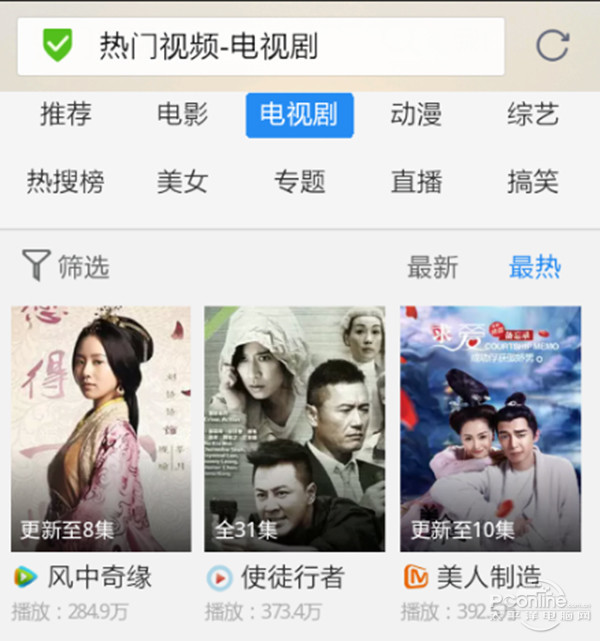The image size is (600, 641).
Task: Open the 美女 category
Action: 182,181
